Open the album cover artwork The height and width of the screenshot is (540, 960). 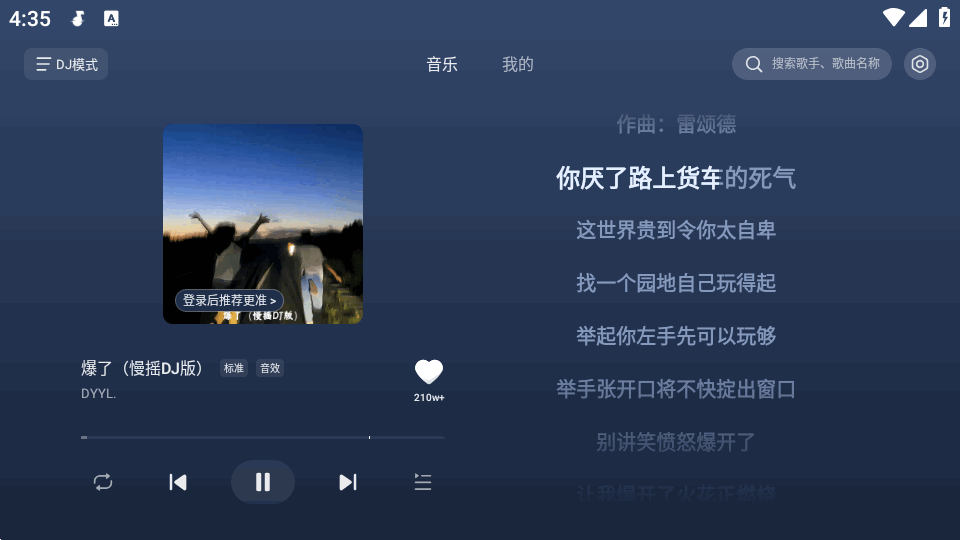click(263, 210)
